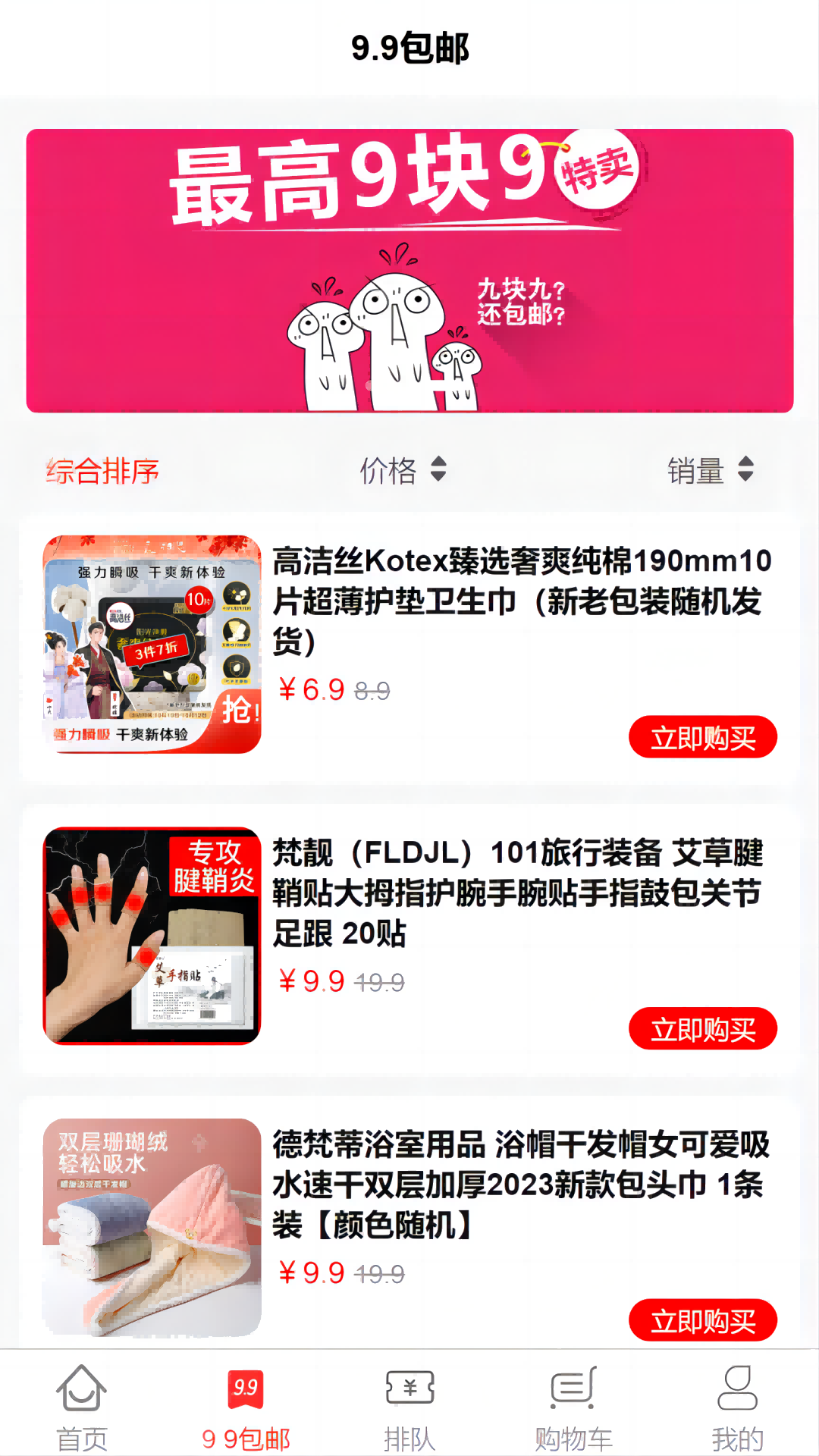The image size is (819, 1456).
Task: Tap the 最高9块9 promotional banner
Action: [x=409, y=269]
